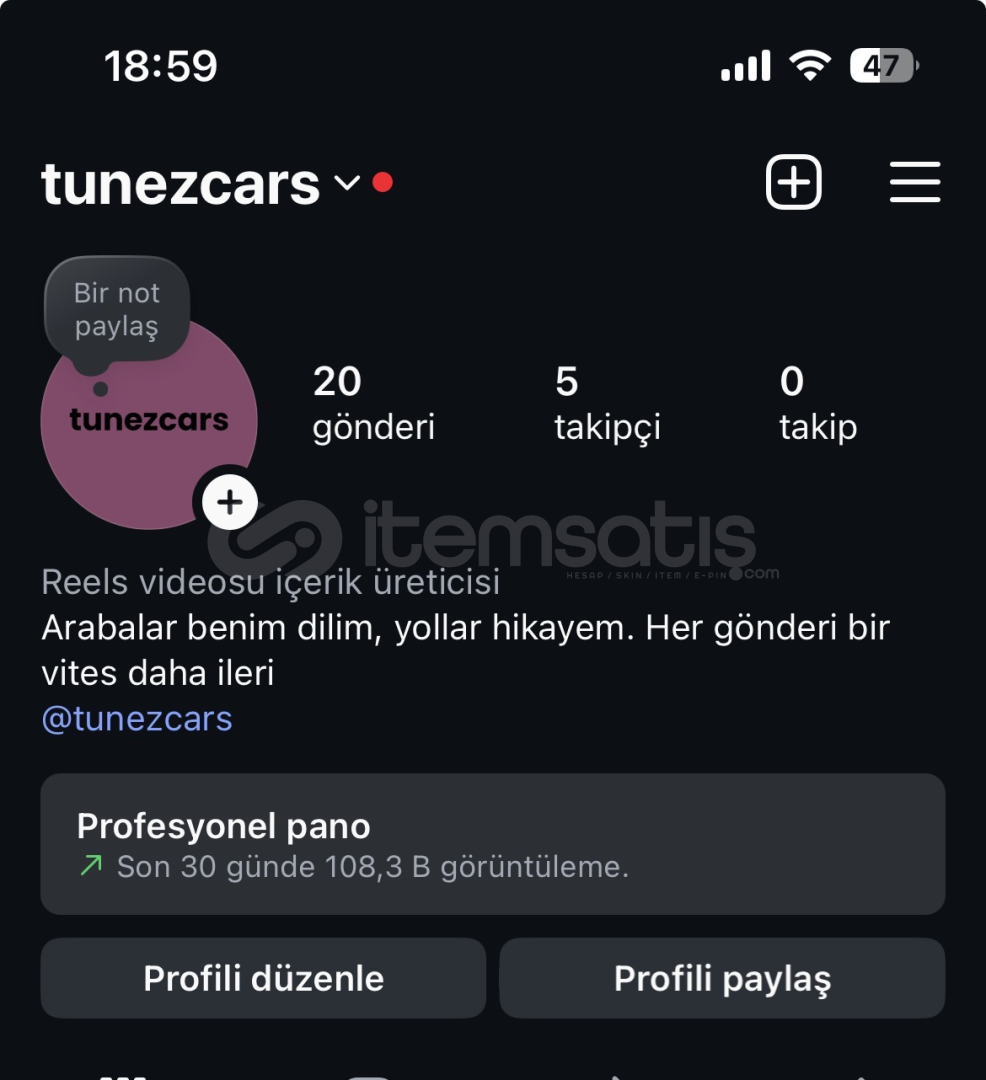View the 0 takip list

click(817, 403)
